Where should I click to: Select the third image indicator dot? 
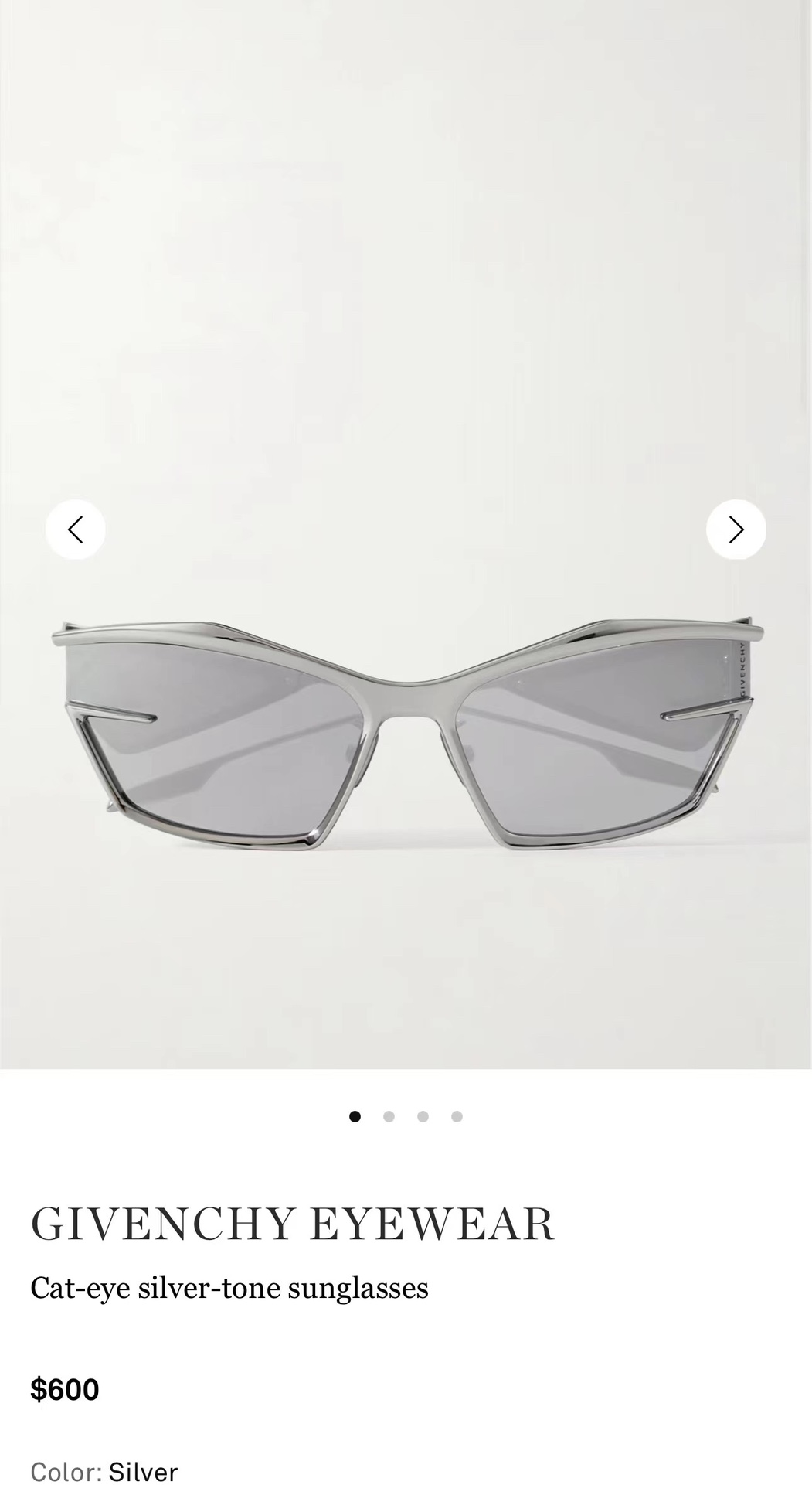pyautogui.click(x=423, y=1116)
